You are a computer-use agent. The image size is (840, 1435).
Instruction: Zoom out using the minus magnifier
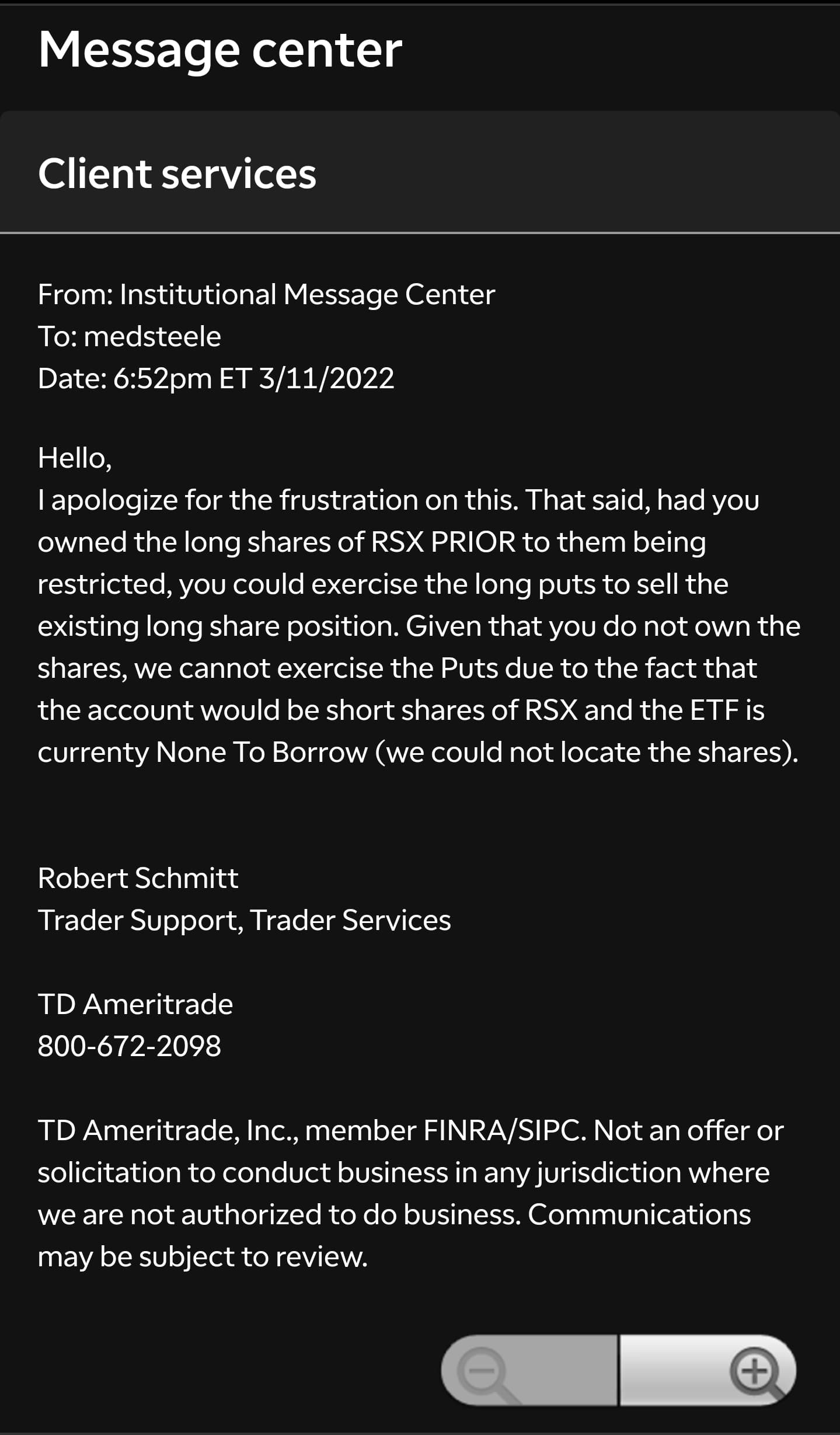(x=529, y=1371)
